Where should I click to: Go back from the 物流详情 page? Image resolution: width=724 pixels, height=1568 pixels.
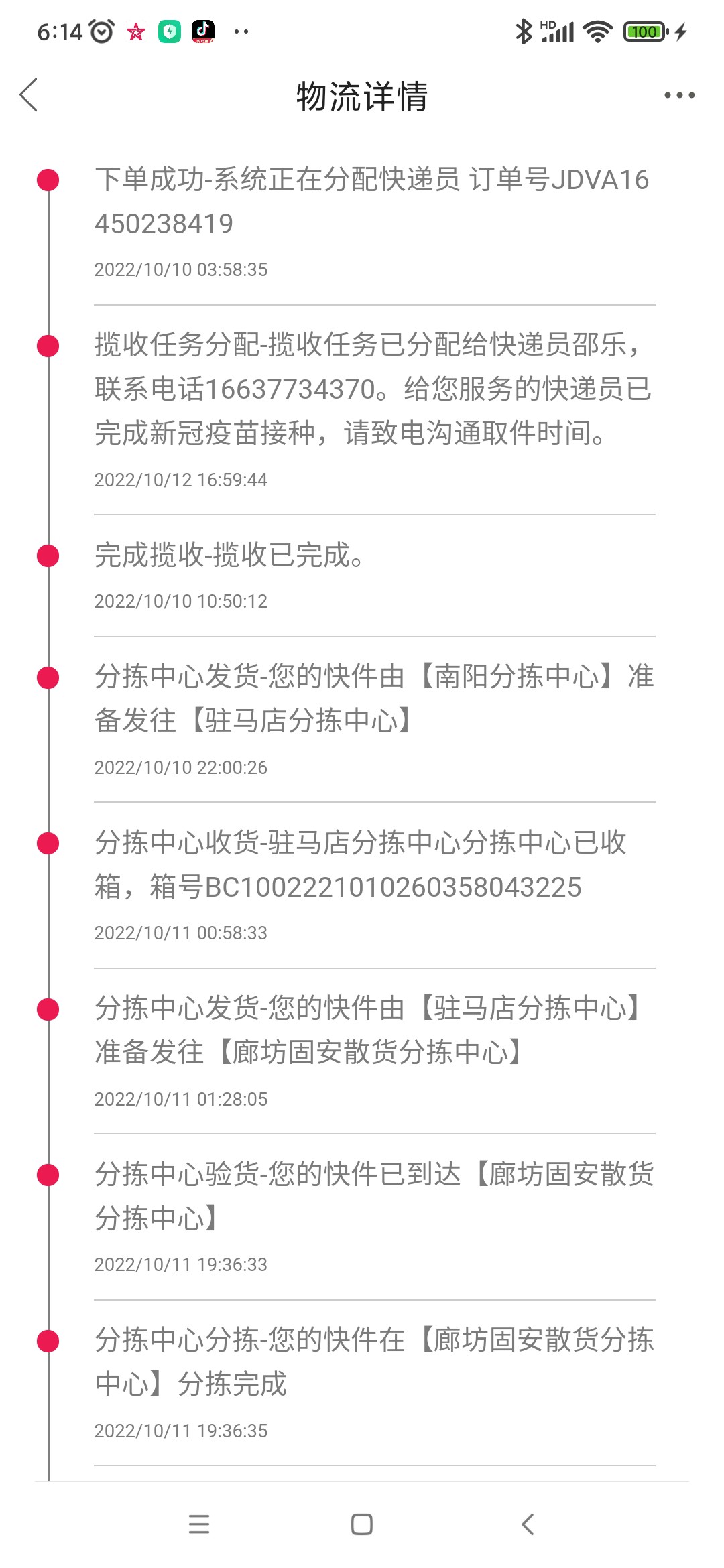pos(29,95)
